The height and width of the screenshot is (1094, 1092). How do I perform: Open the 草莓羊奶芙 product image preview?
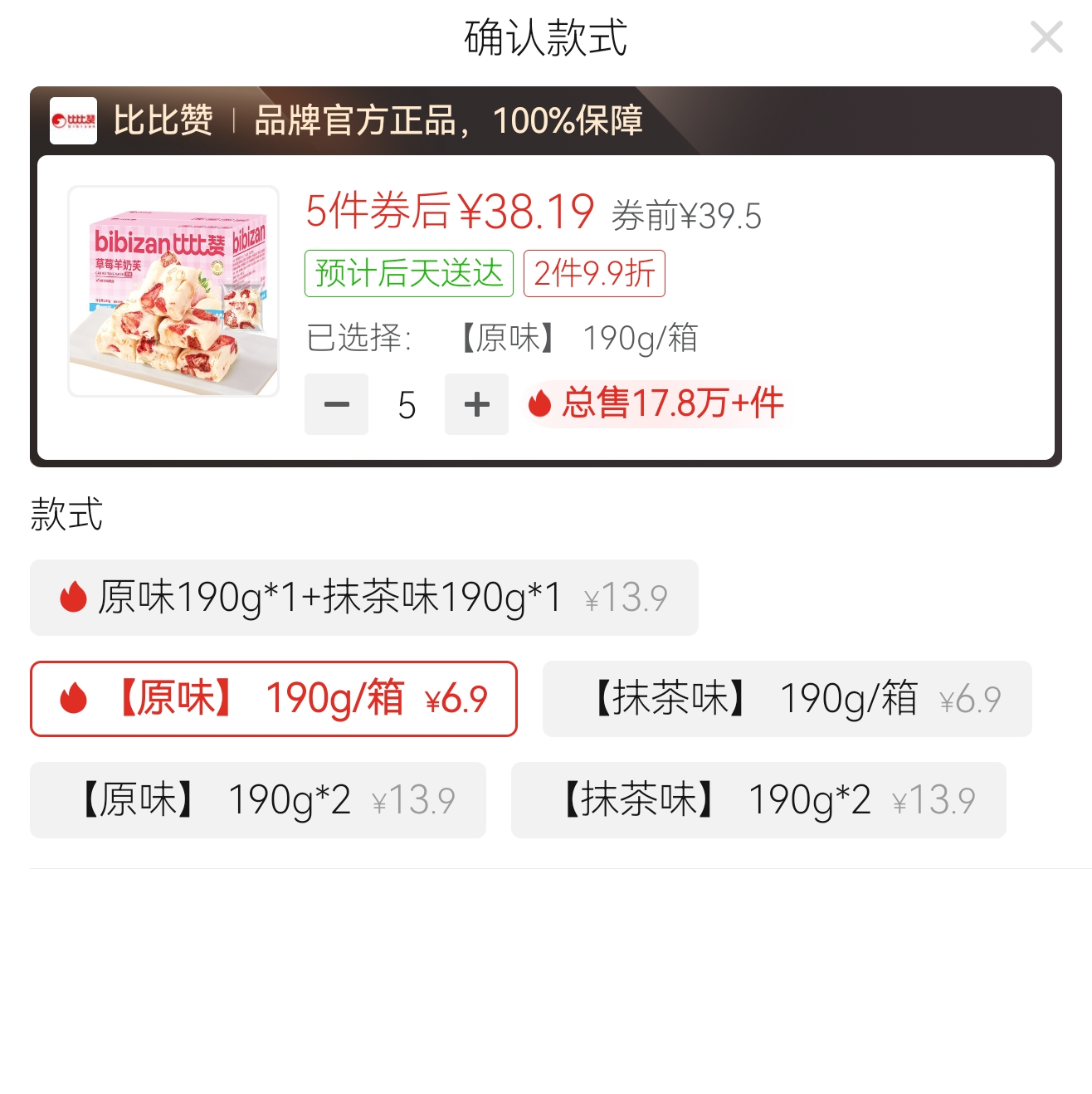(x=173, y=291)
